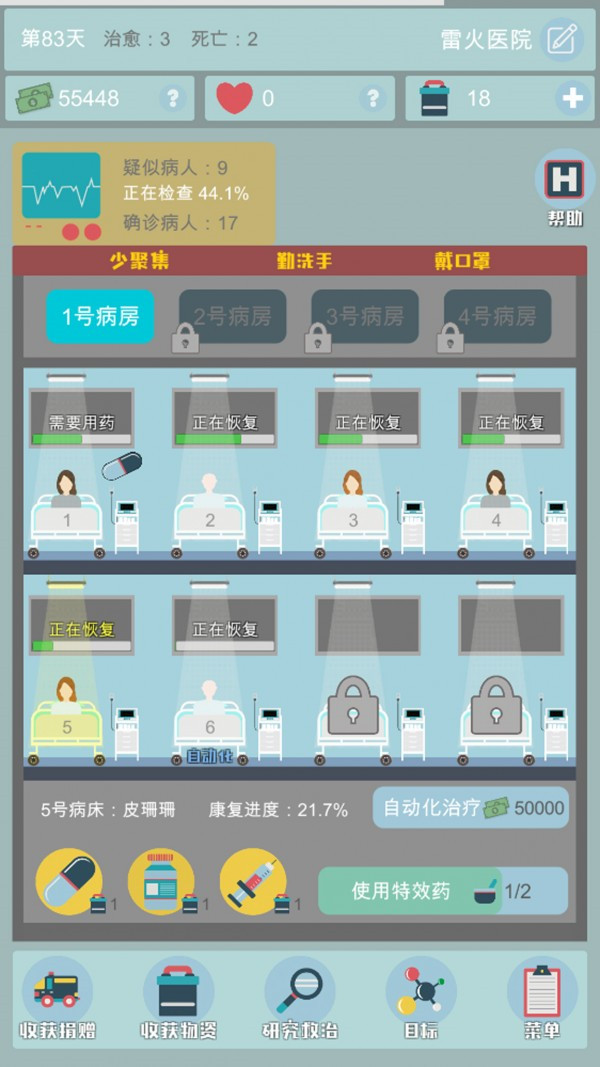
Task: Tap the locked 2号病房 ward tab
Action: (x=232, y=317)
